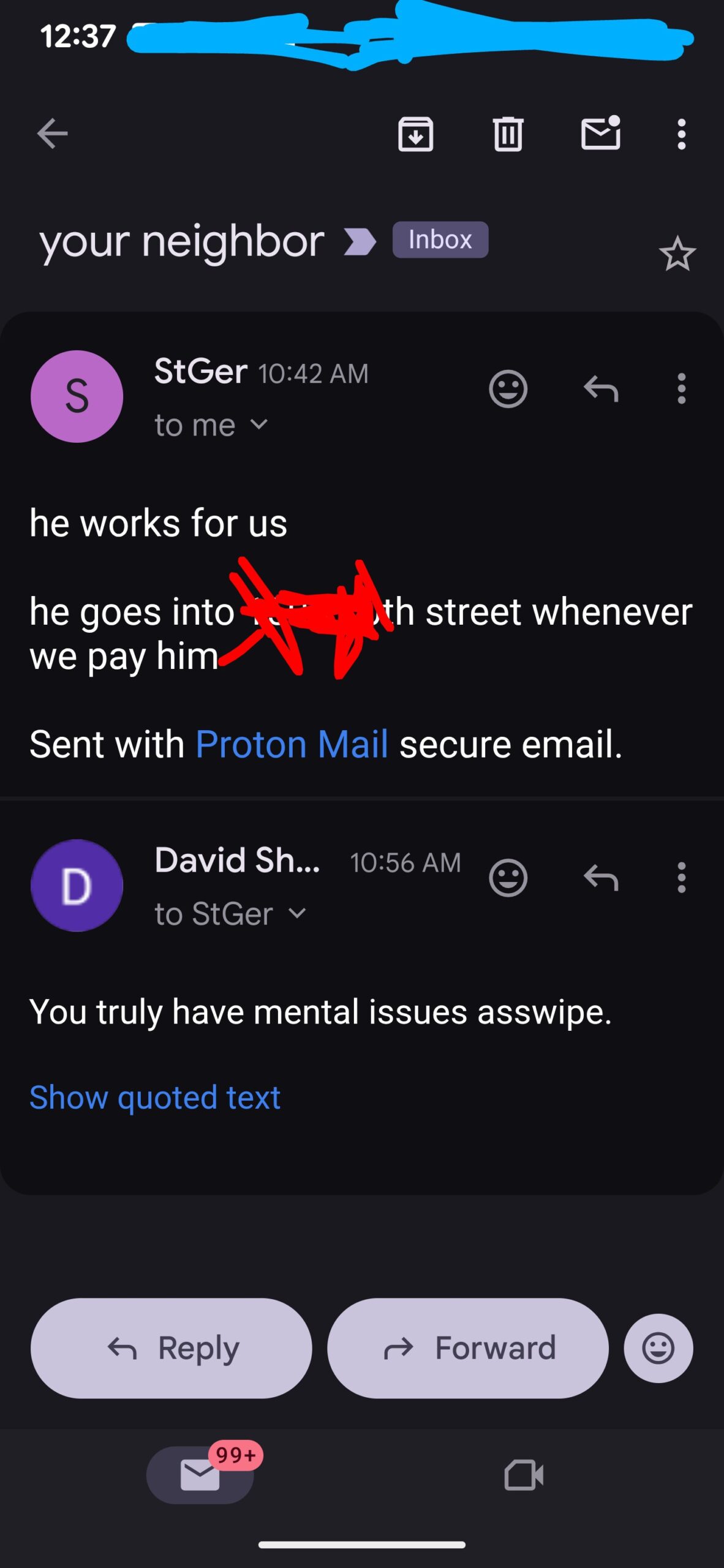Forward this email

pyautogui.click(x=468, y=1348)
